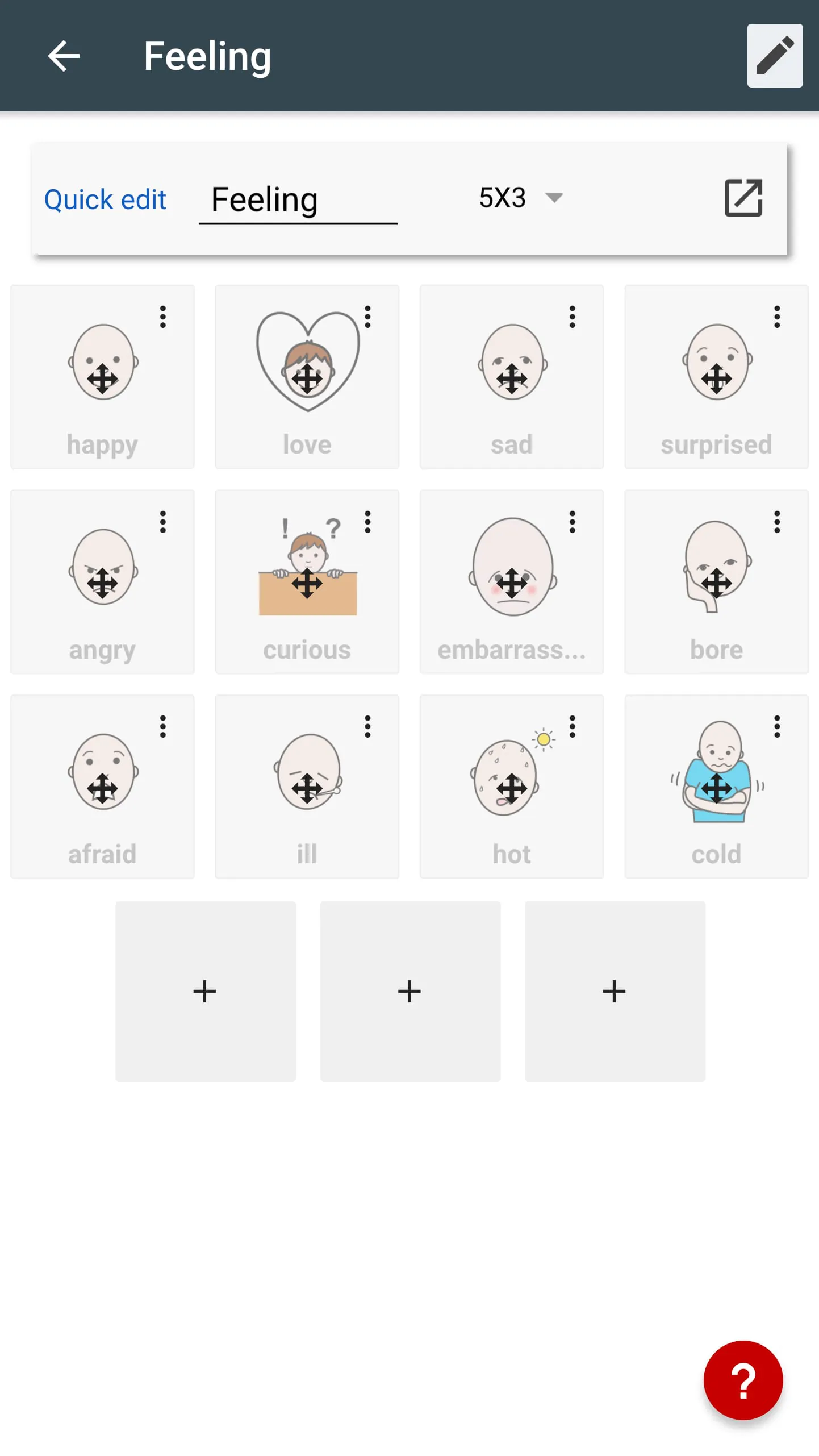Tap the pencil edit mode icon

(x=774, y=56)
